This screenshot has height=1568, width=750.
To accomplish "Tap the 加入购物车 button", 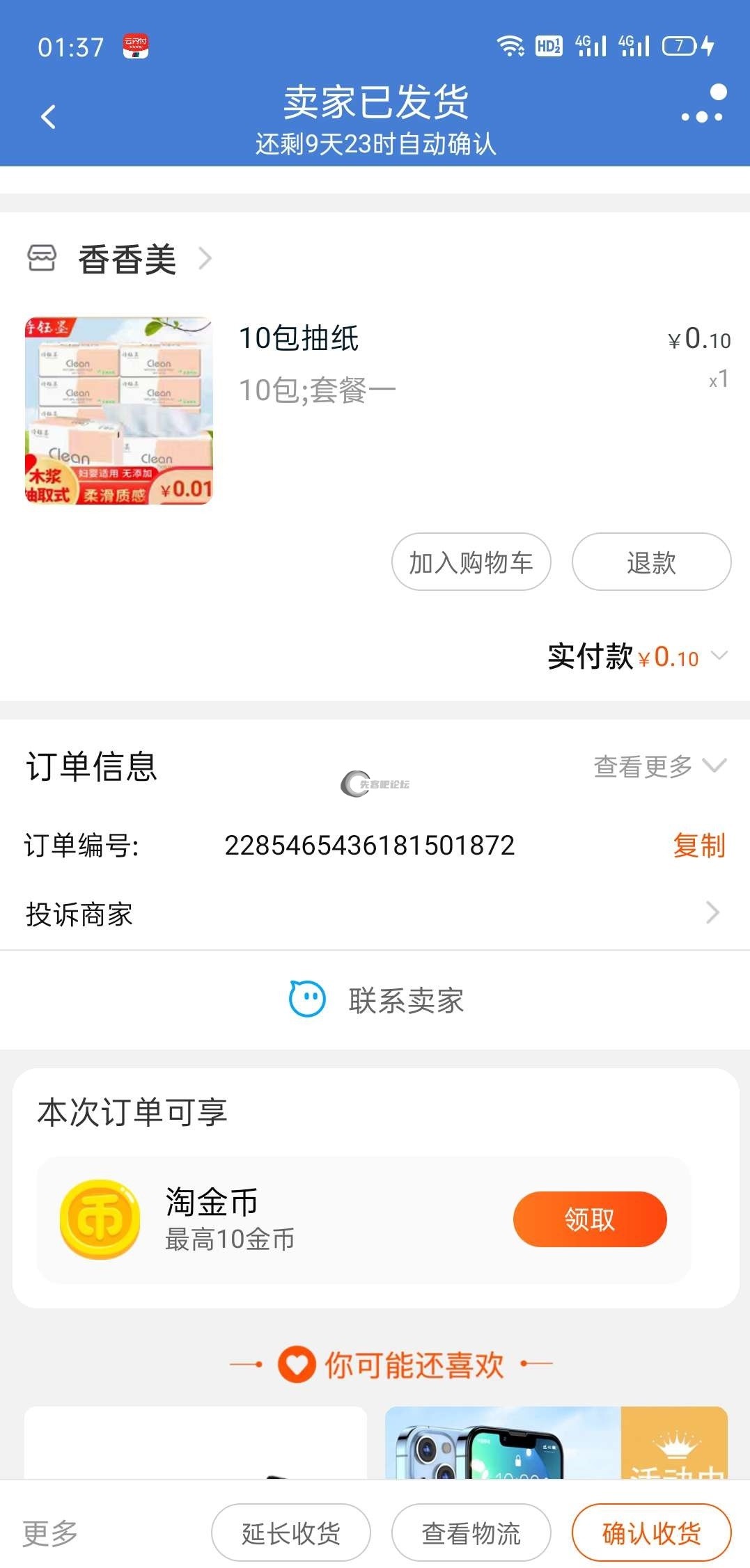I will [471, 562].
